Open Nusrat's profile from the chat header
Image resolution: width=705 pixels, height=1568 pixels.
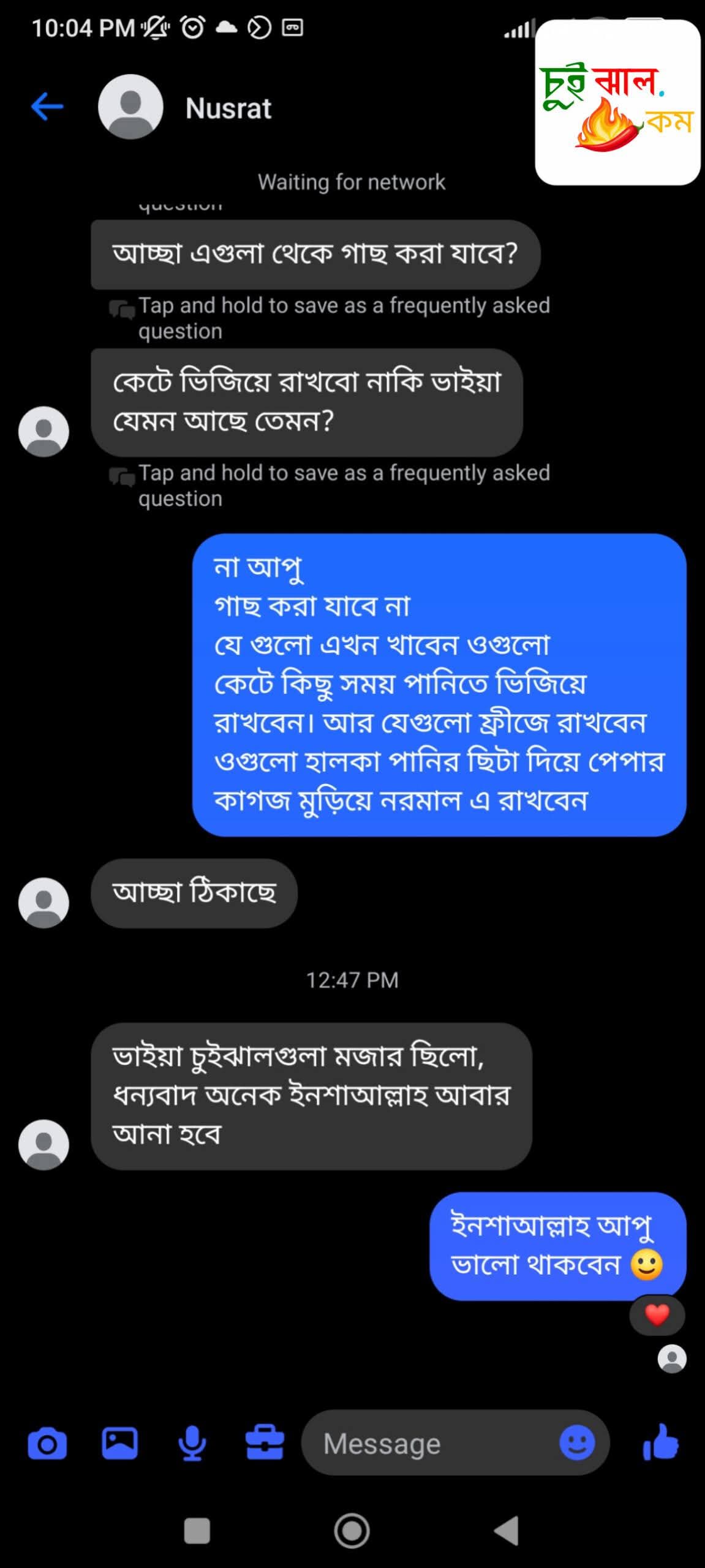(228, 108)
